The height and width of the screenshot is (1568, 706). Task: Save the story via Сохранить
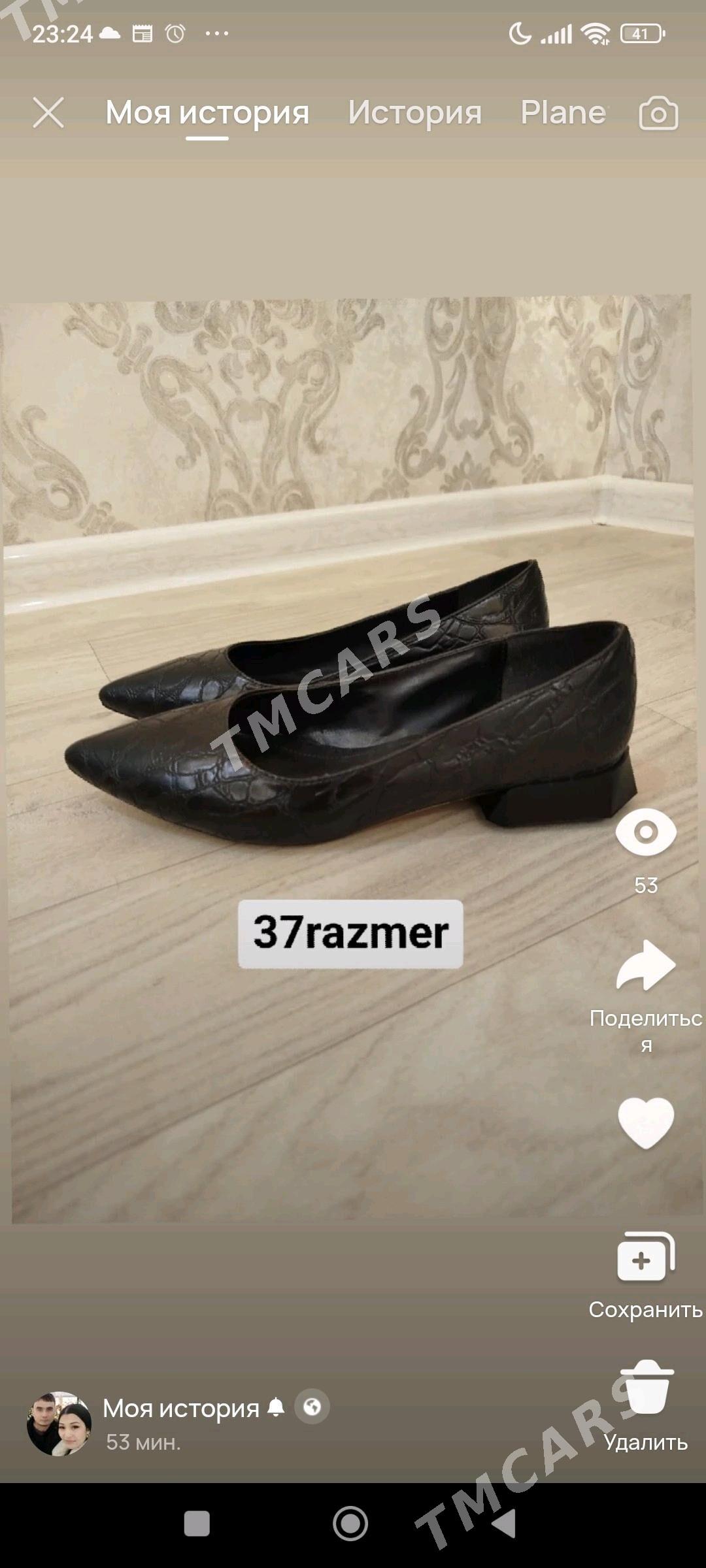645,1258
